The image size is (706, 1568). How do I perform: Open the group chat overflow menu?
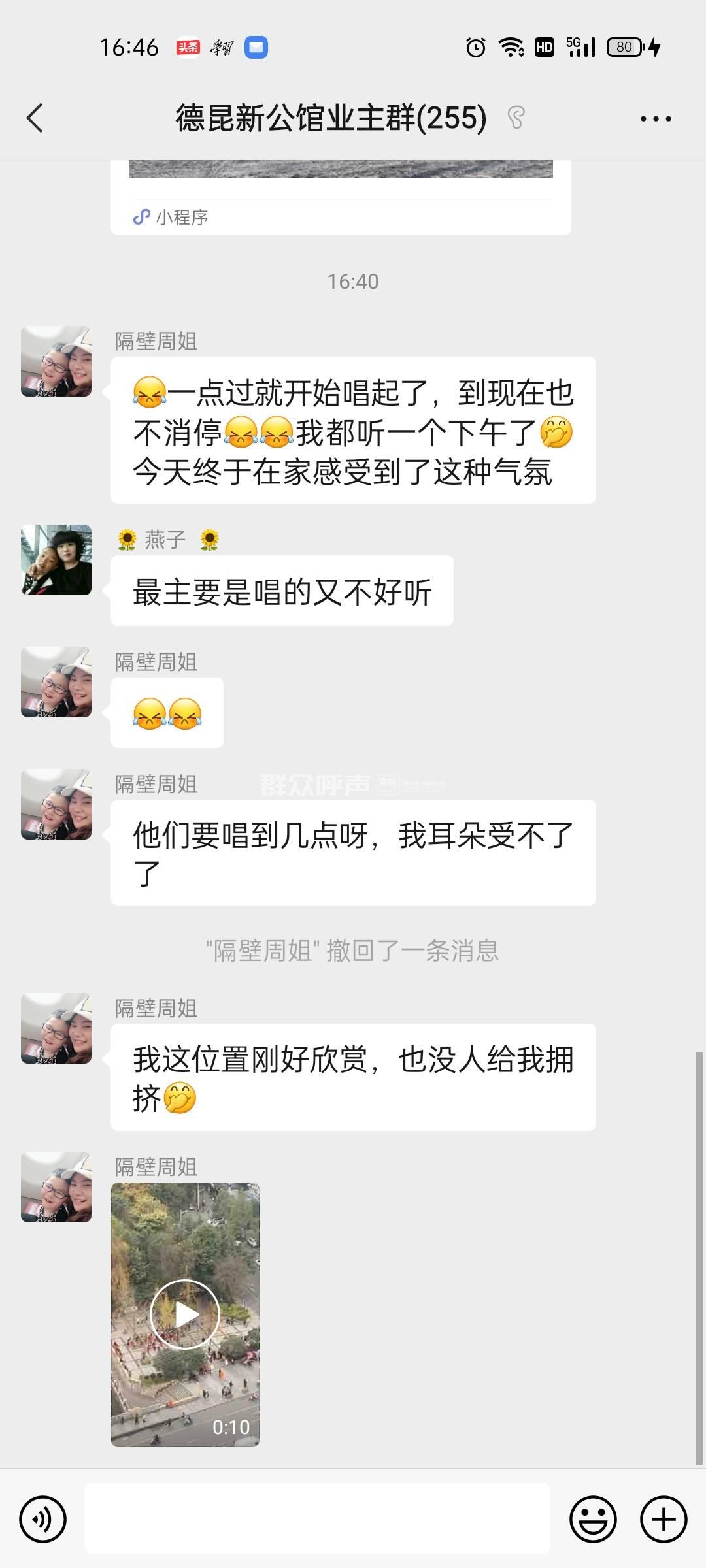656,118
